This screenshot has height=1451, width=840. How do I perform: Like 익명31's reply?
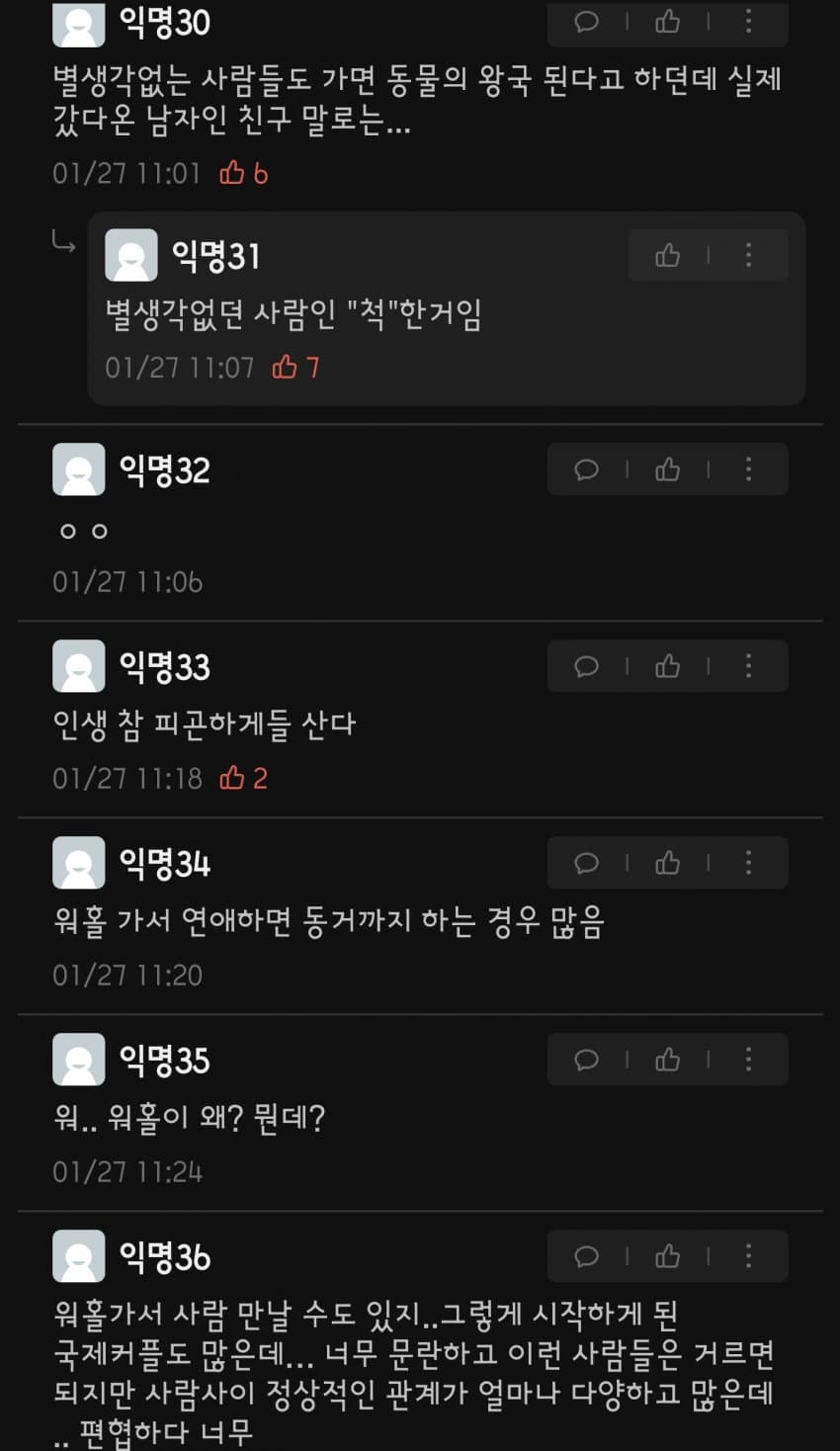click(668, 256)
